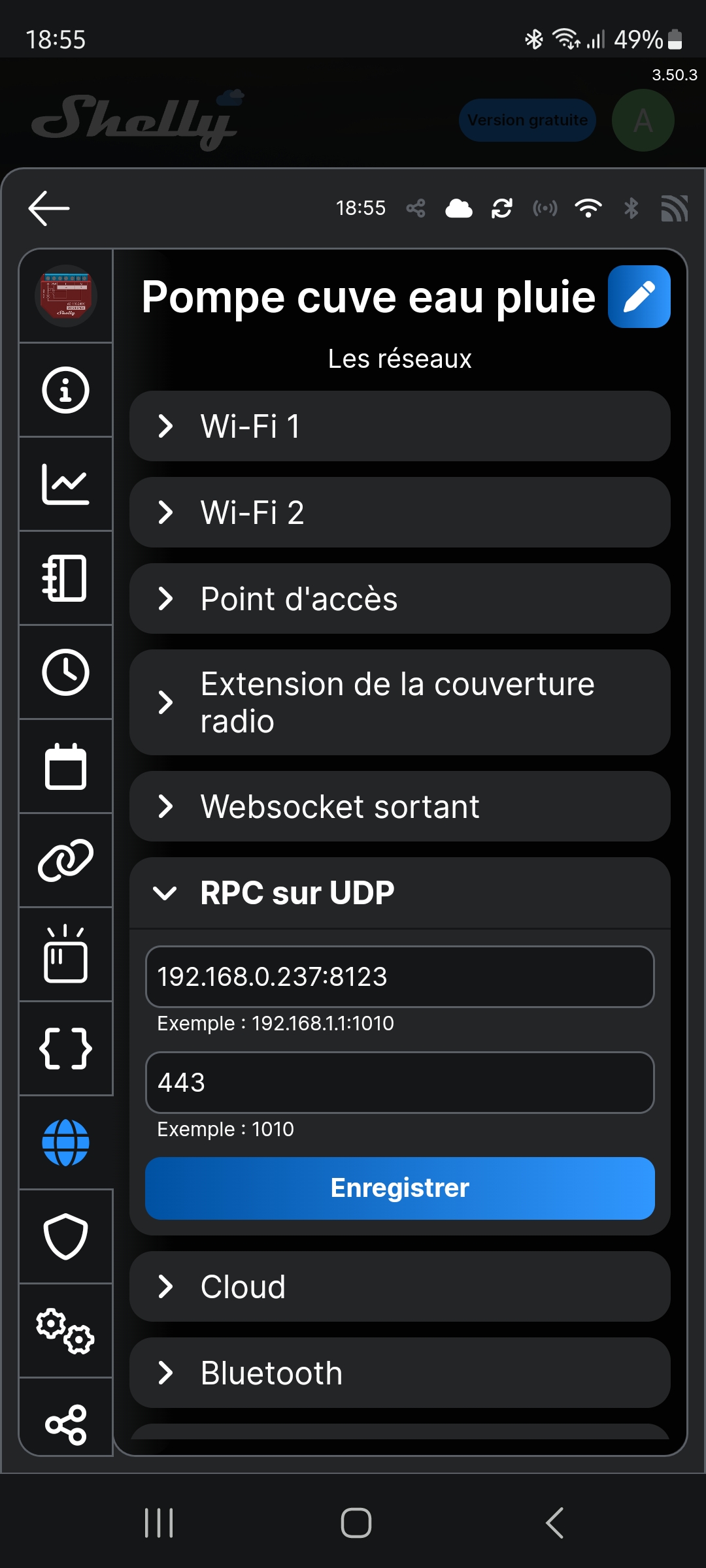Open the gears settings tab

[65, 1331]
